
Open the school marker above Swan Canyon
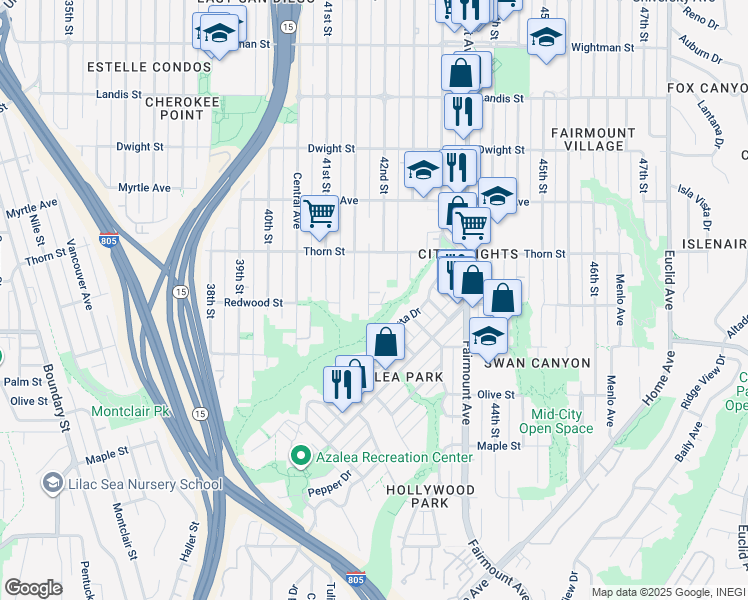click(488, 336)
